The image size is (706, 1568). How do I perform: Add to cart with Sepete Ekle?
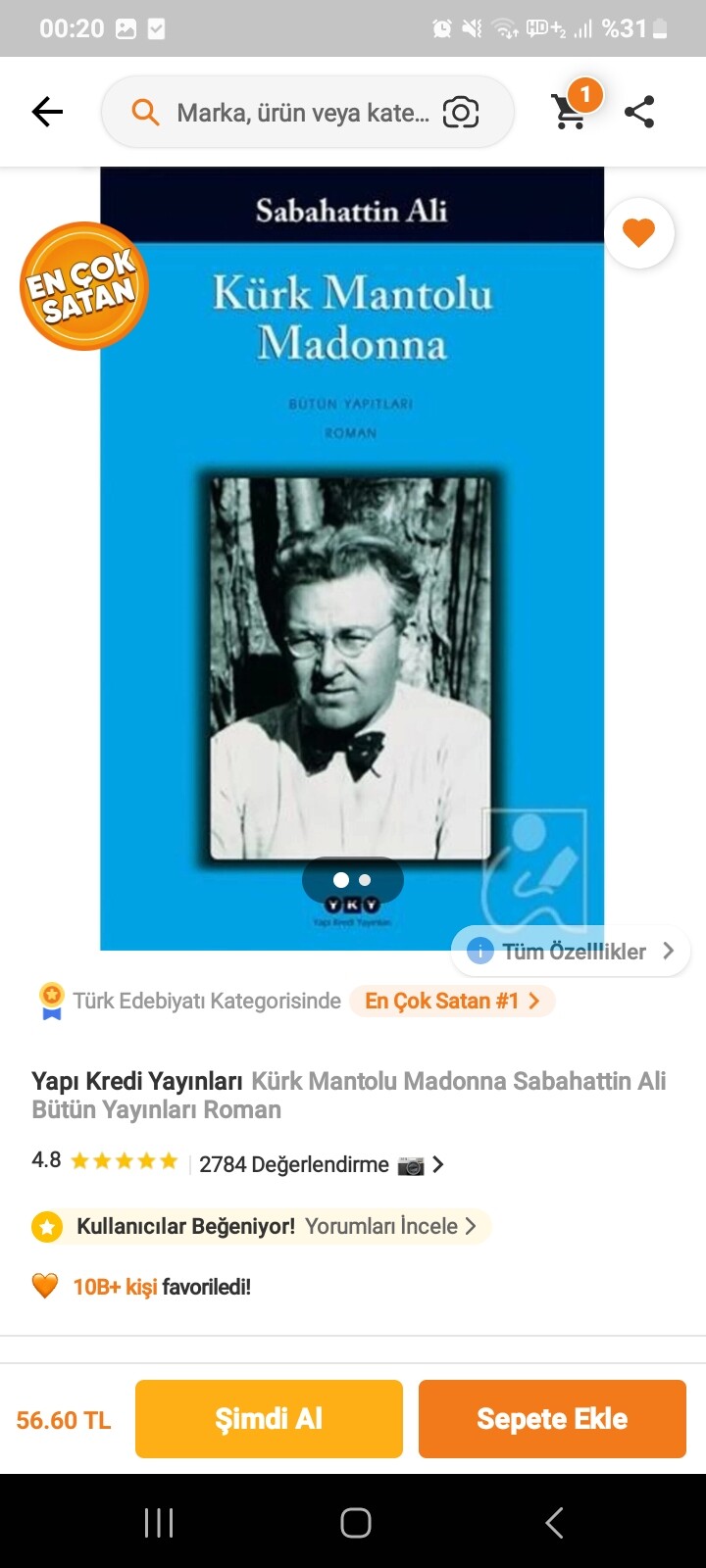[552, 1419]
